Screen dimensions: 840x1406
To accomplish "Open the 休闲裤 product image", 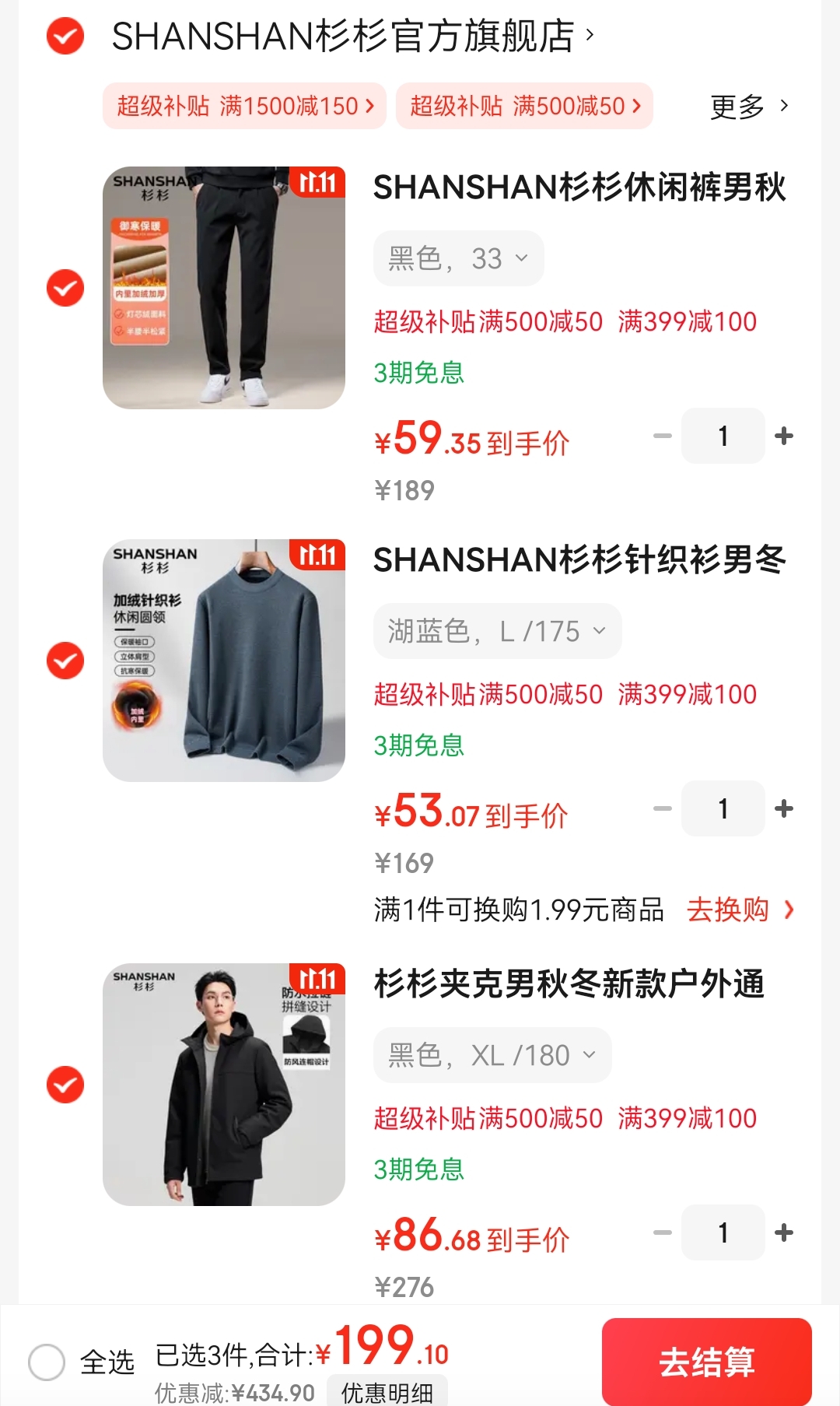I will 224,288.
